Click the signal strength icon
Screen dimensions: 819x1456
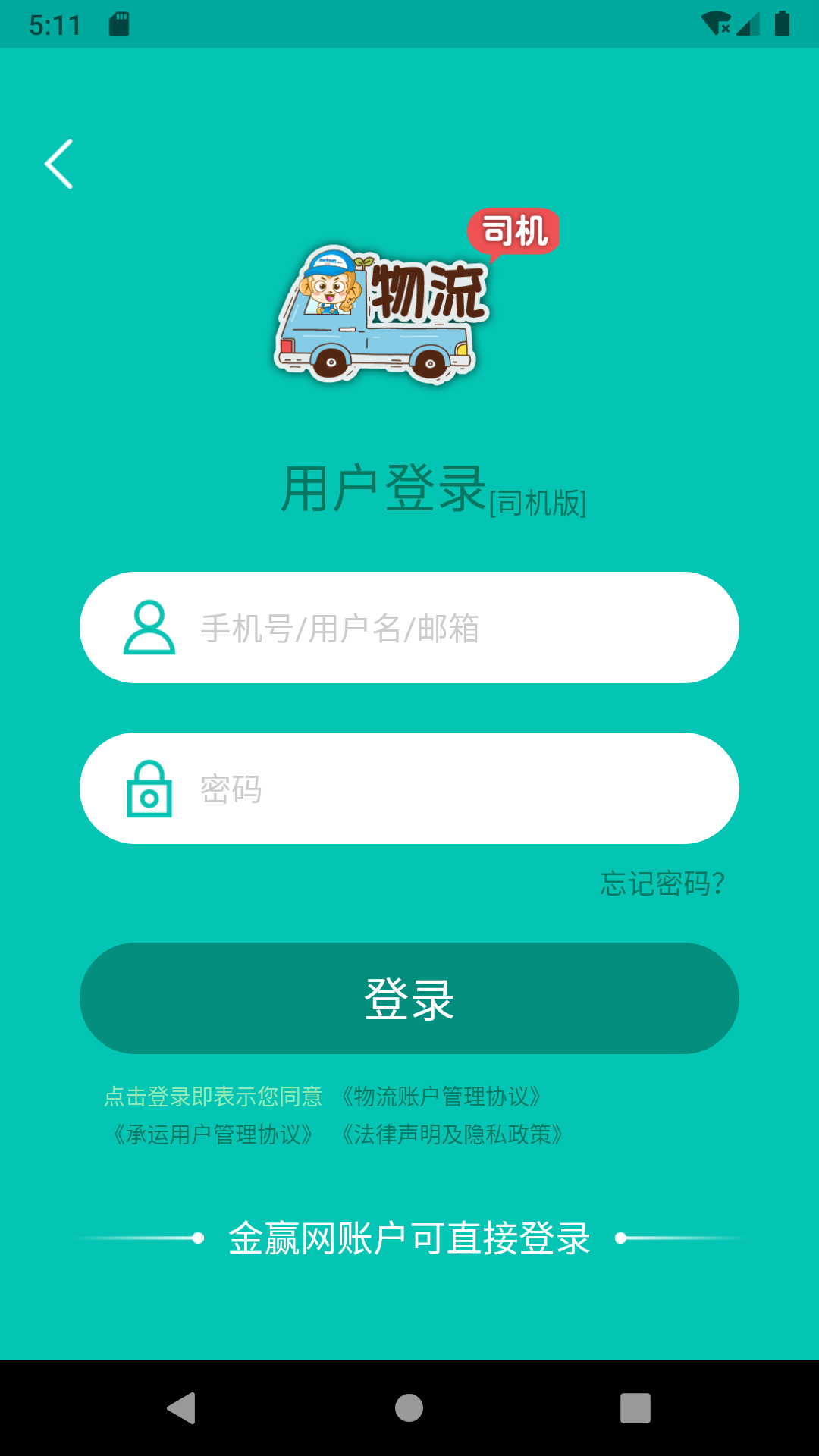click(750, 24)
